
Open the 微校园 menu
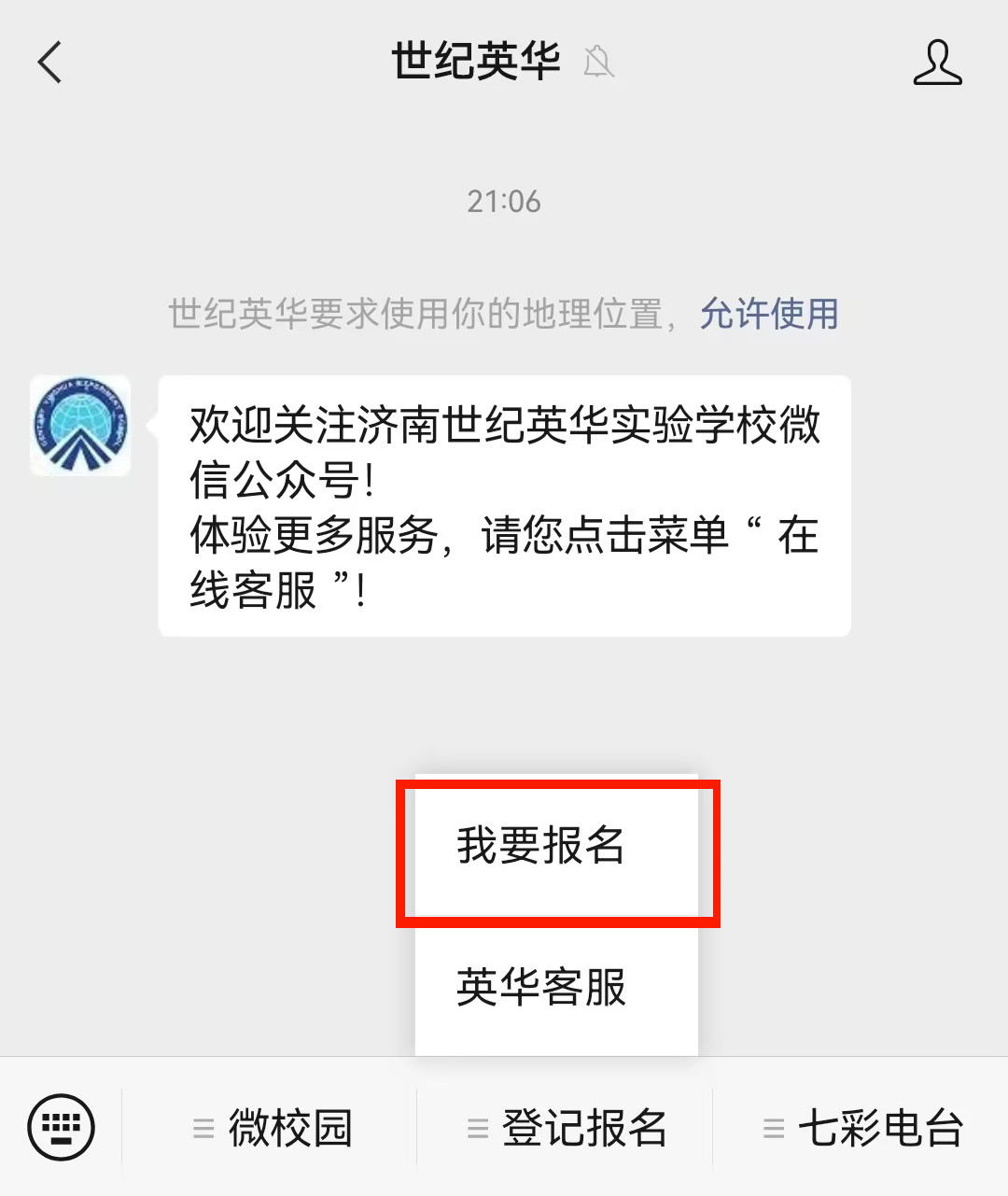(271, 1128)
